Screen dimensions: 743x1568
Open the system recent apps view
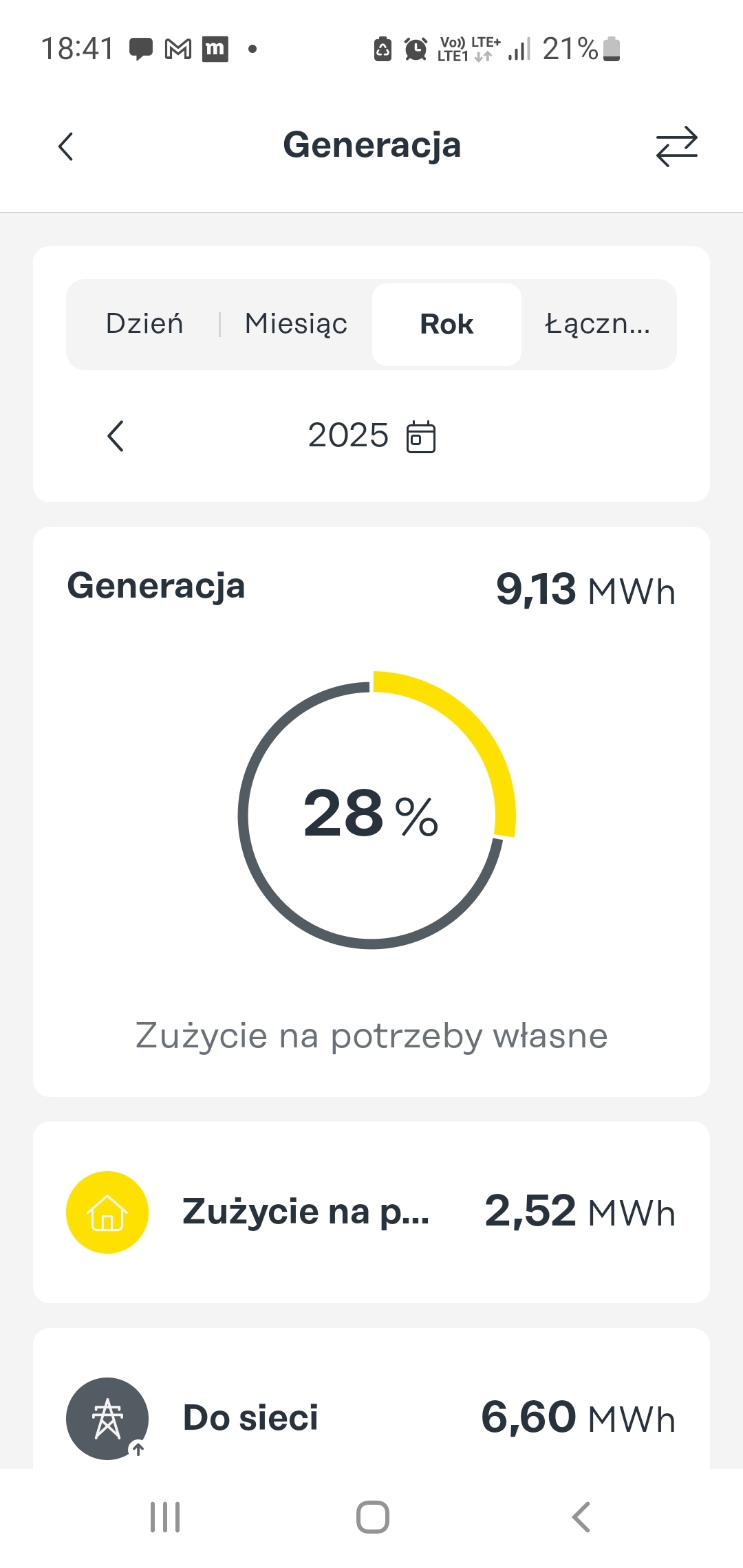click(165, 1516)
